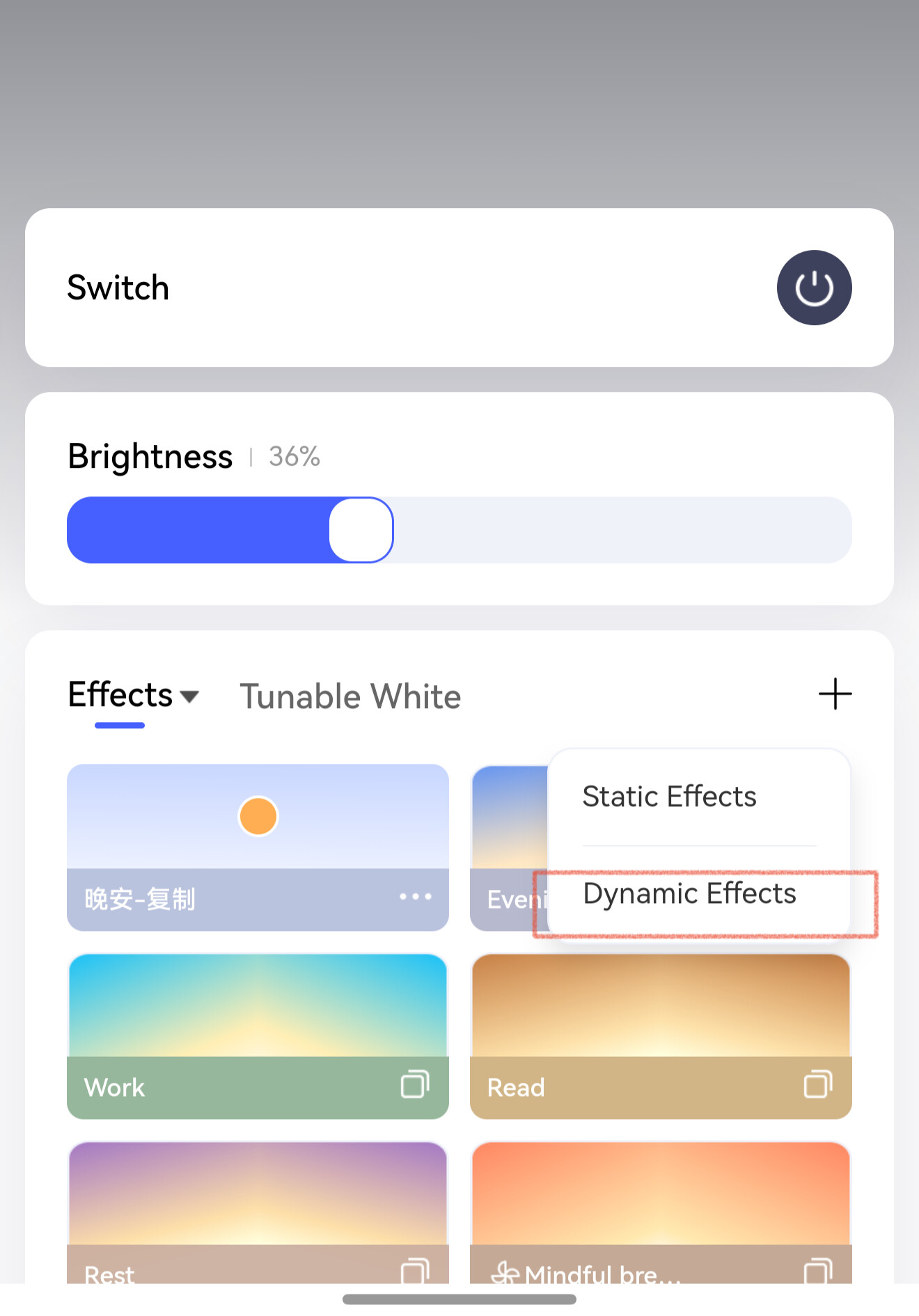The width and height of the screenshot is (919, 1316).
Task: Switch to the Tunable White tab
Action: pyautogui.click(x=350, y=697)
